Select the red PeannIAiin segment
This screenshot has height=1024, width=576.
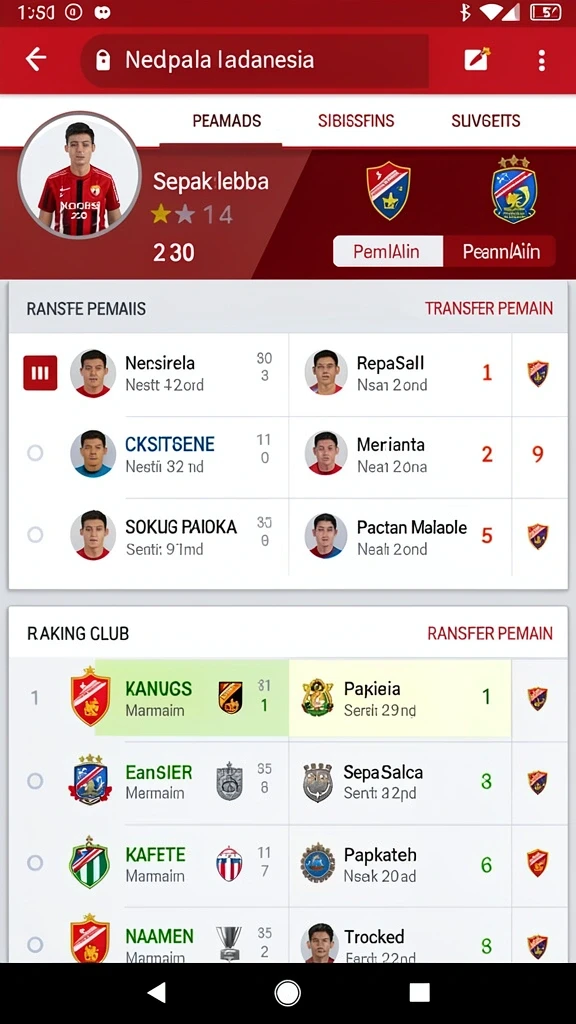pos(500,251)
